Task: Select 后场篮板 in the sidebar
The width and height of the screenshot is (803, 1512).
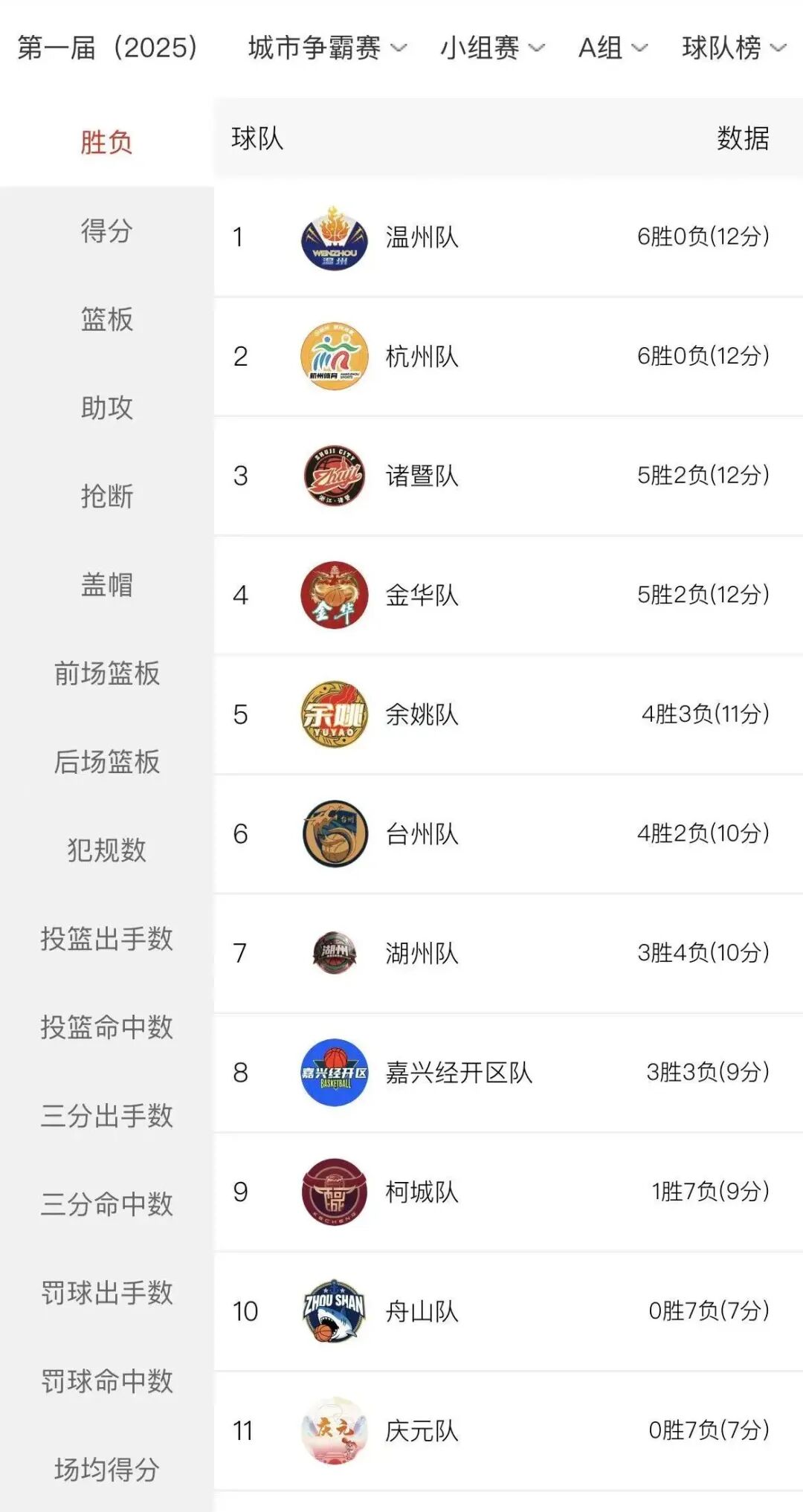Action: pos(106,761)
